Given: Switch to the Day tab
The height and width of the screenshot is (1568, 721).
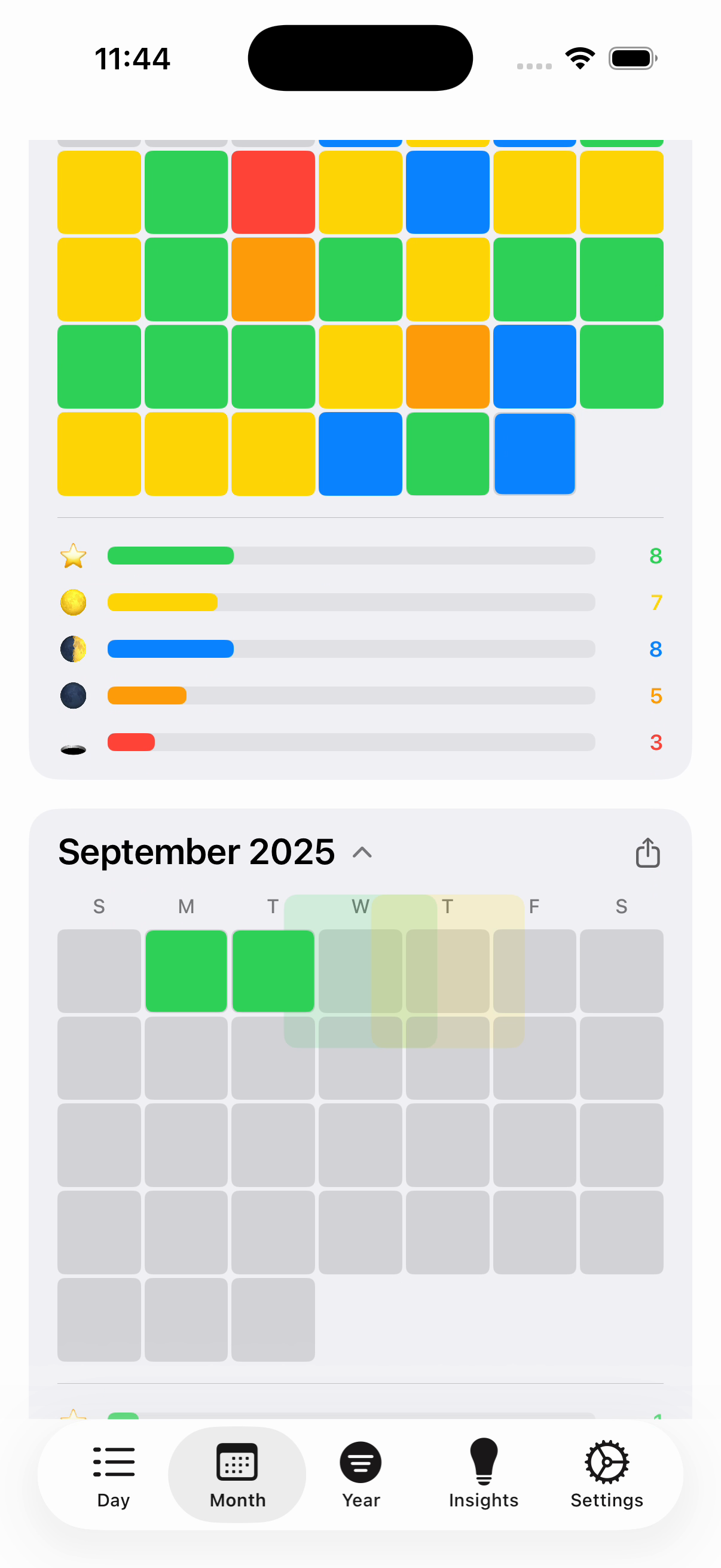Looking at the screenshot, I should pos(114,1475).
